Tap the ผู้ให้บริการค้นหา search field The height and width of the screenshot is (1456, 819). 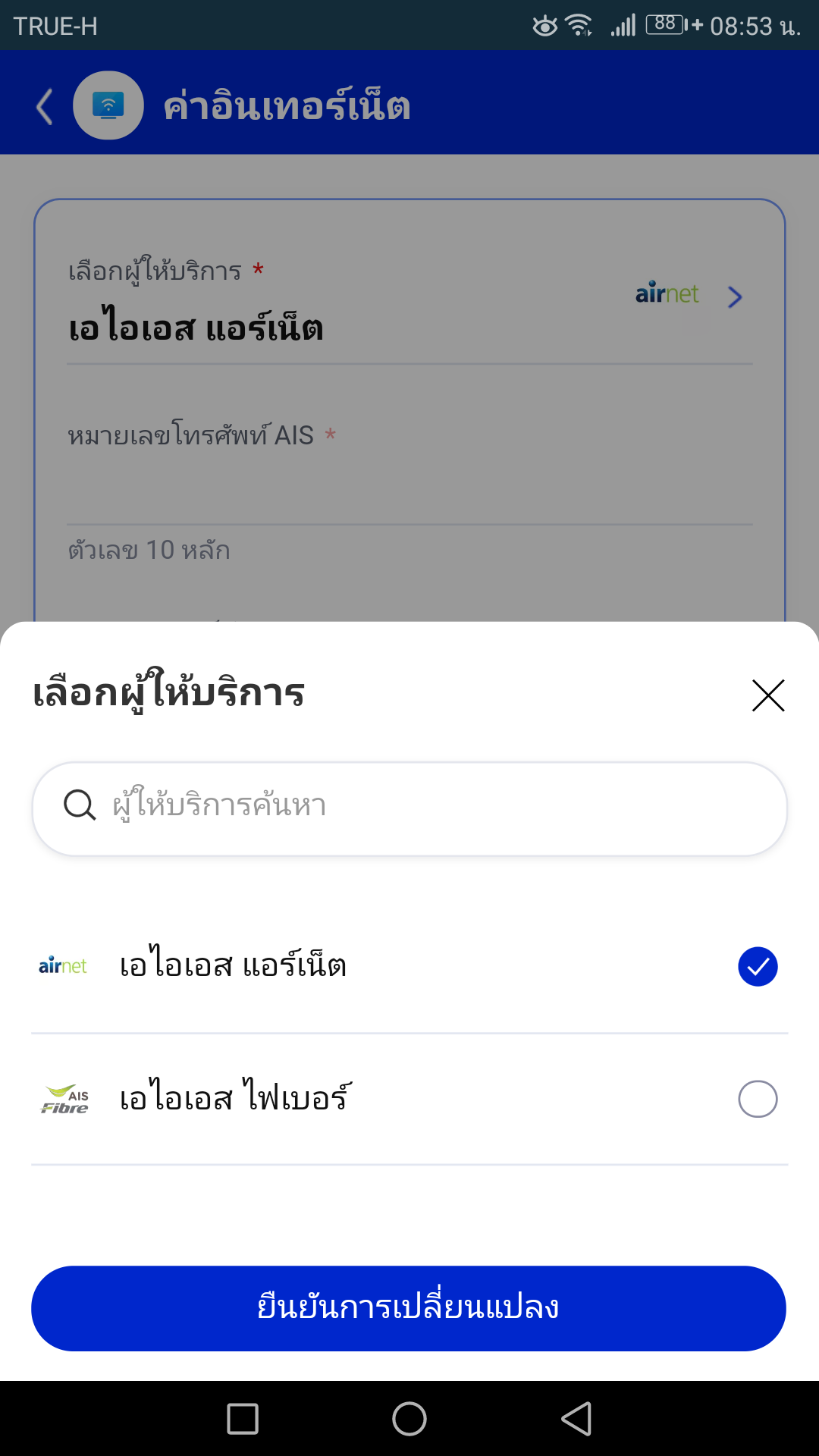(409, 809)
